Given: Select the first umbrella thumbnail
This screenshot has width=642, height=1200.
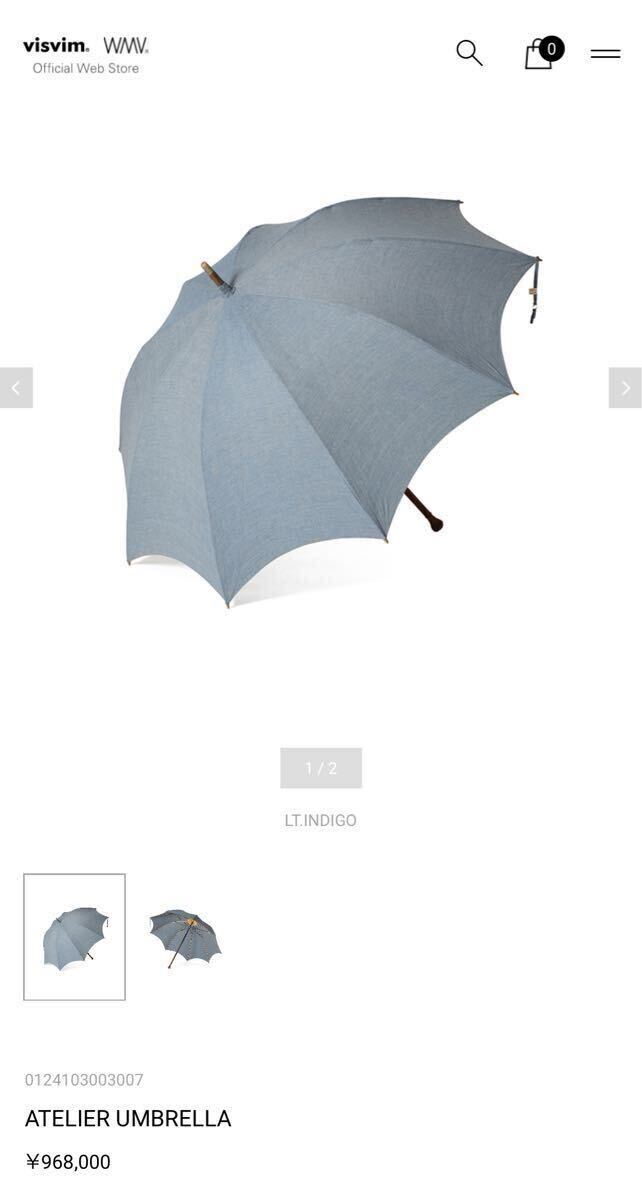Looking at the screenshot, I should pyautogui.click(x=75, y=937).
